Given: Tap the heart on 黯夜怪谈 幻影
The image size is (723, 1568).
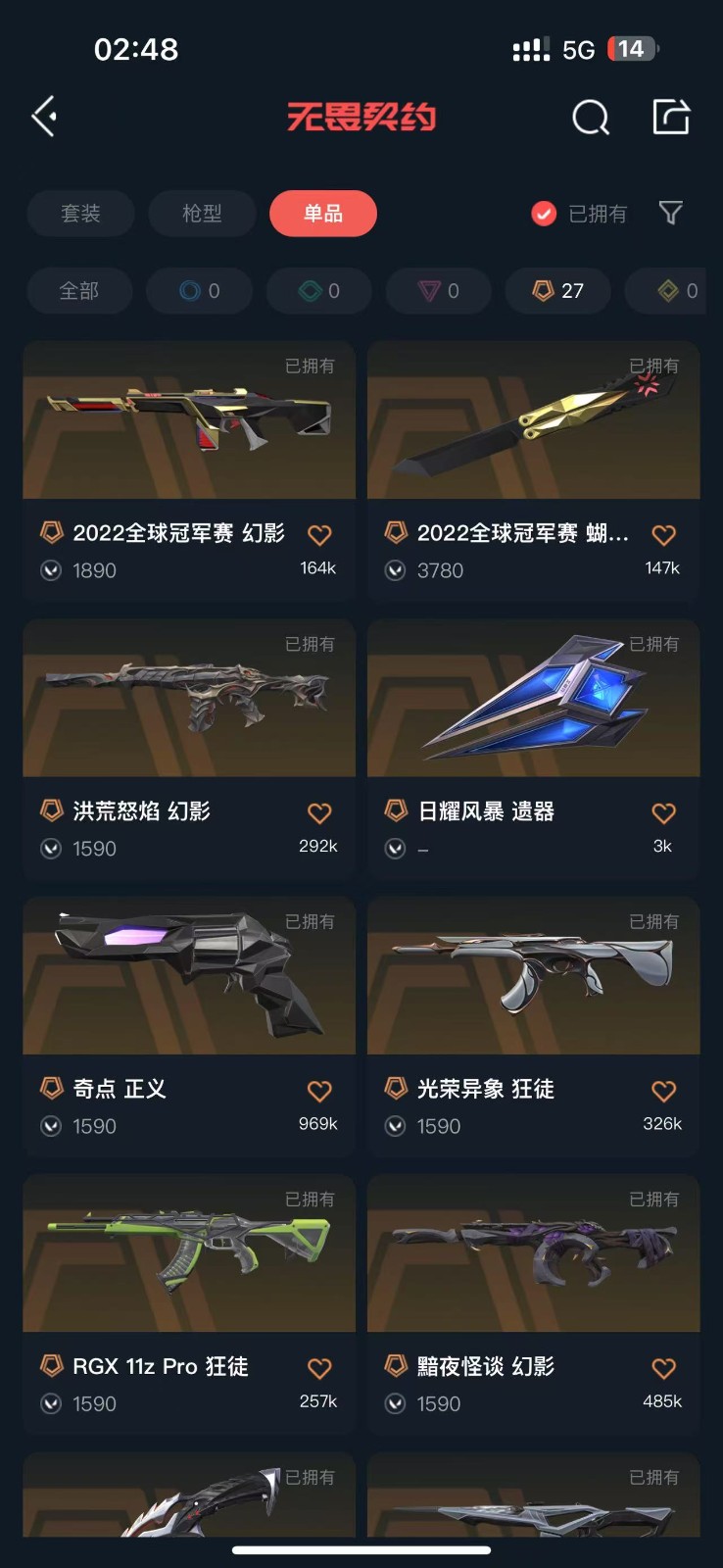Looking at the screenshot, I should tap(663, 1368).
